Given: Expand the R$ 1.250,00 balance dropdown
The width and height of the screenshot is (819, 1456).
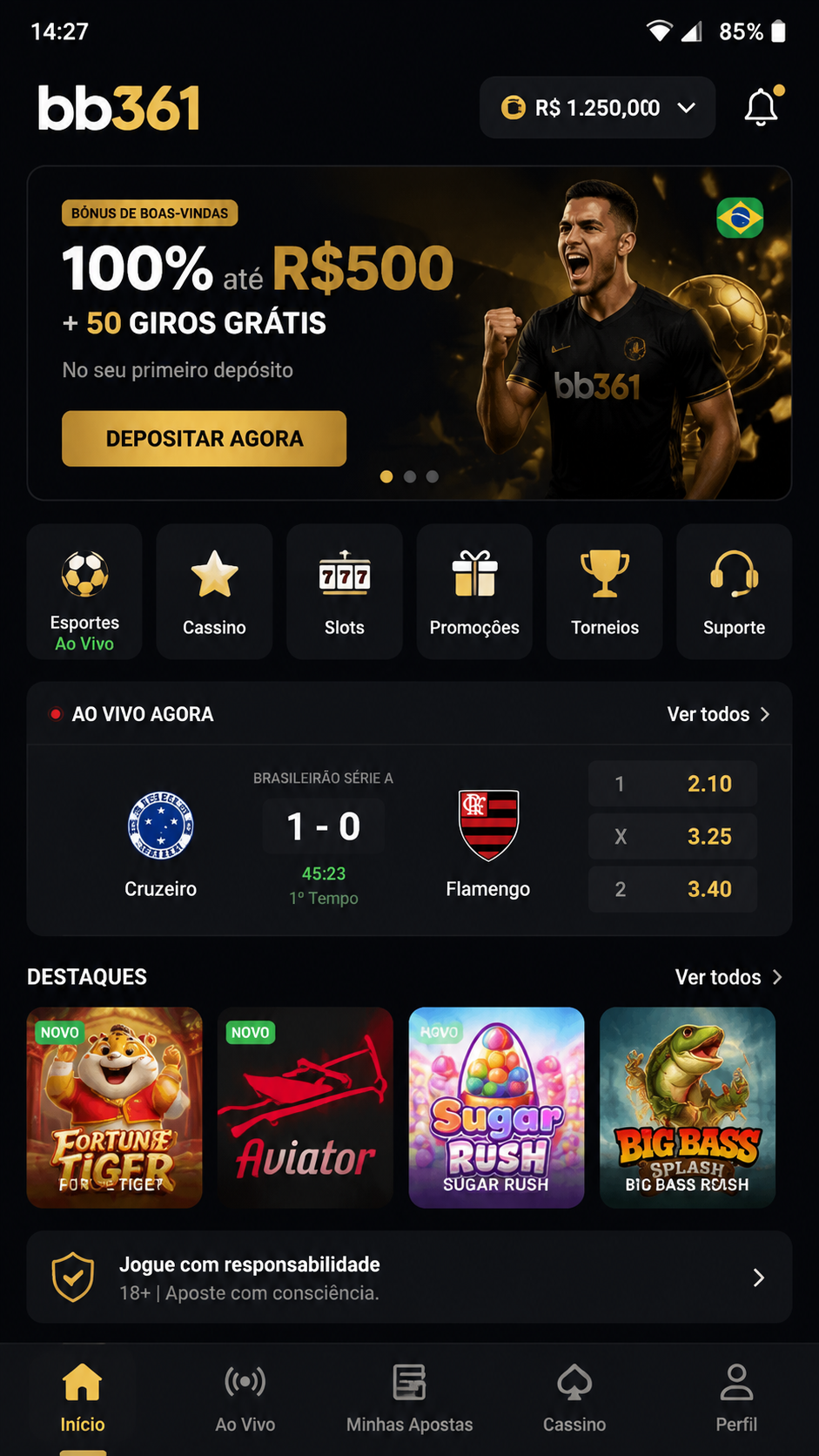Looking at the screenshot, I should 597,107.
